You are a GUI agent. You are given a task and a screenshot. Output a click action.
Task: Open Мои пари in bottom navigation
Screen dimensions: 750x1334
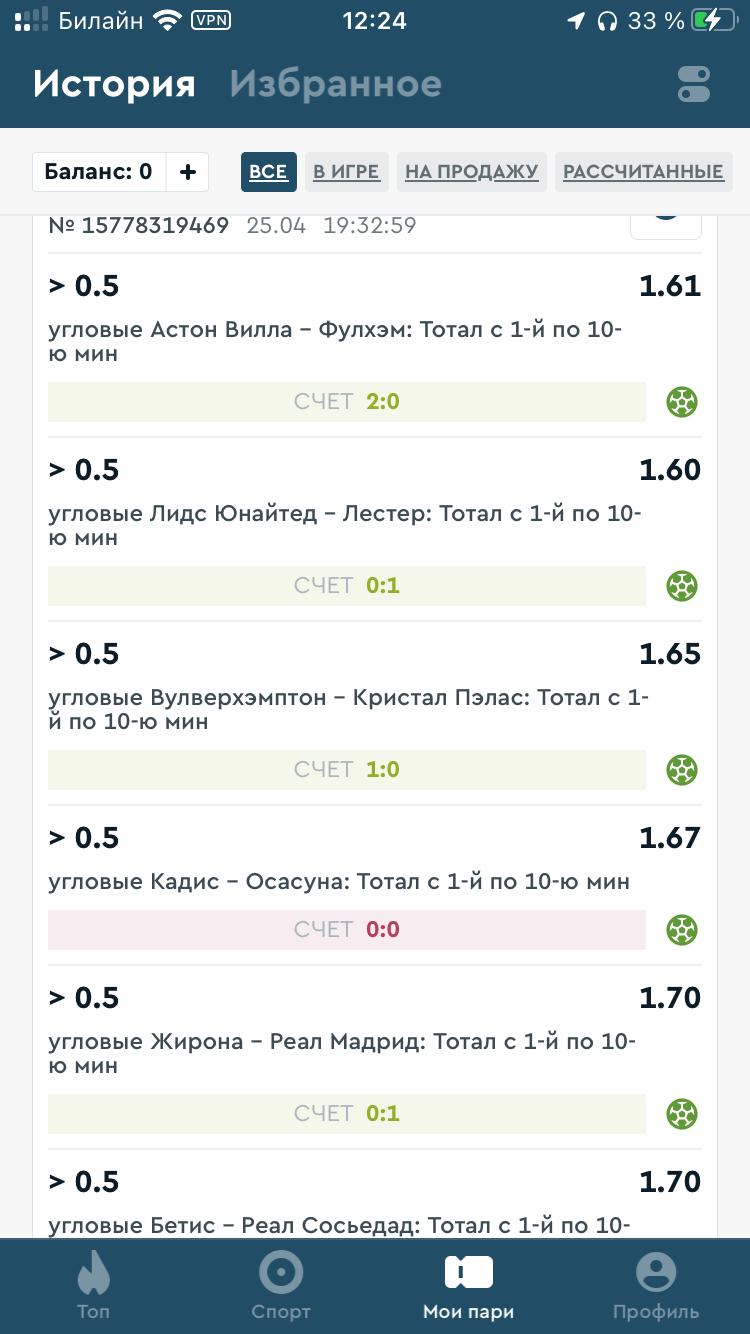[x=468, y=1285]
